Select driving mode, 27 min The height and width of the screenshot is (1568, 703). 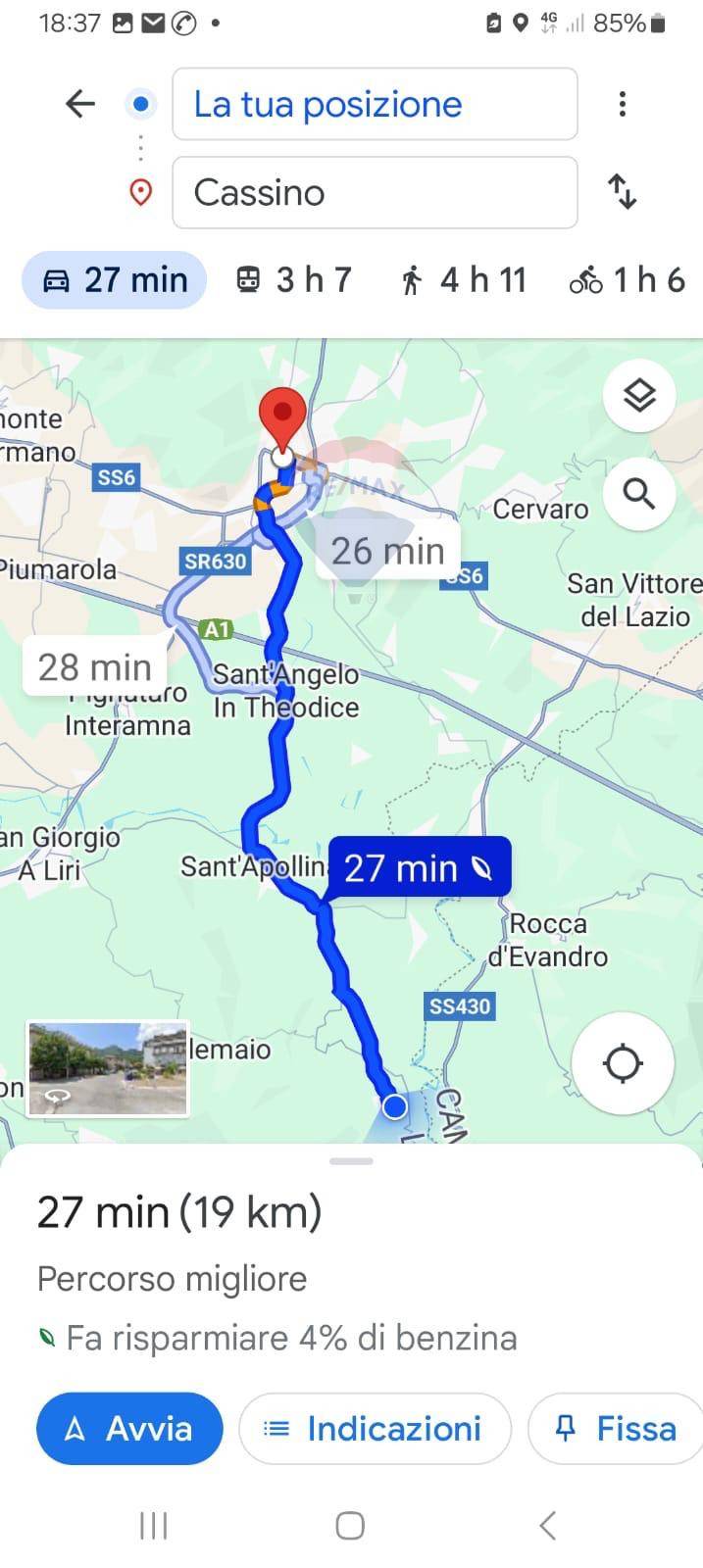pyautogui.click(x=115, y=280)
